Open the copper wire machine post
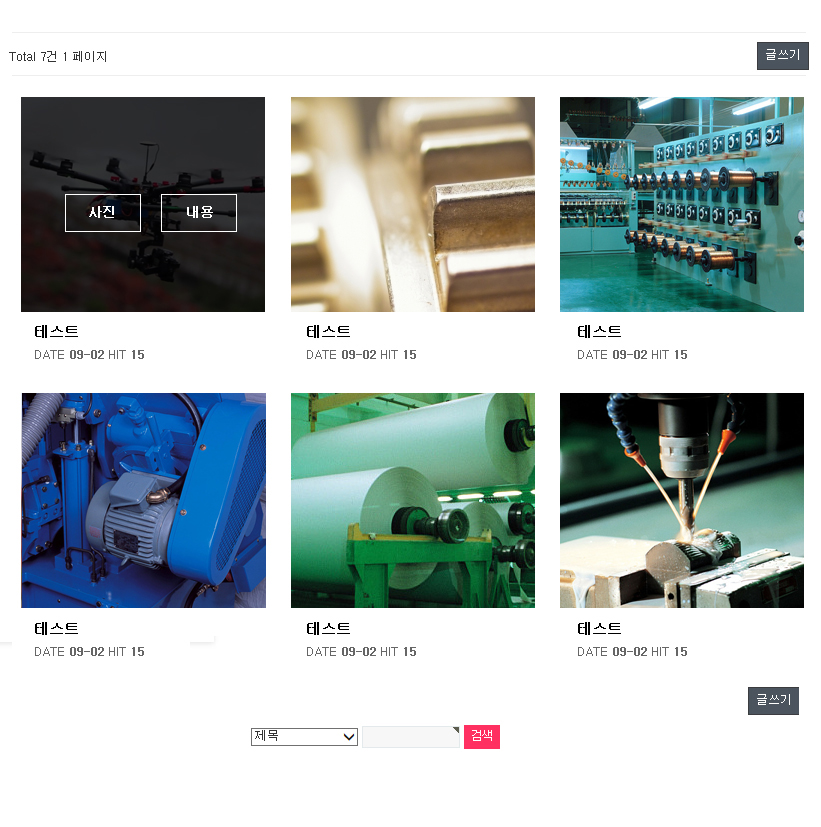 [681, 204]
